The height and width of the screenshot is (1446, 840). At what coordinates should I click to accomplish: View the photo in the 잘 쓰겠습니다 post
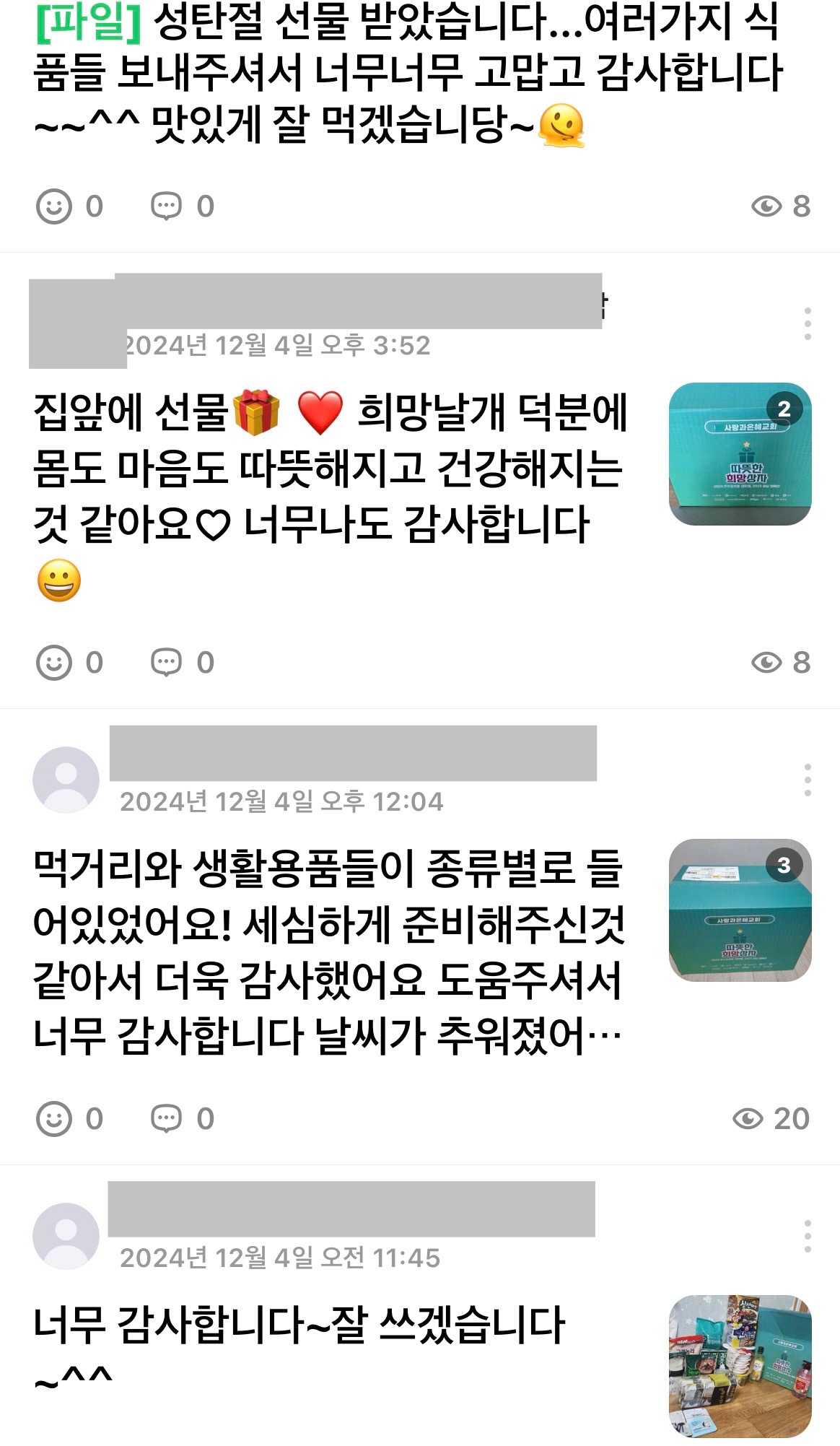click(x=740, y=1366)
